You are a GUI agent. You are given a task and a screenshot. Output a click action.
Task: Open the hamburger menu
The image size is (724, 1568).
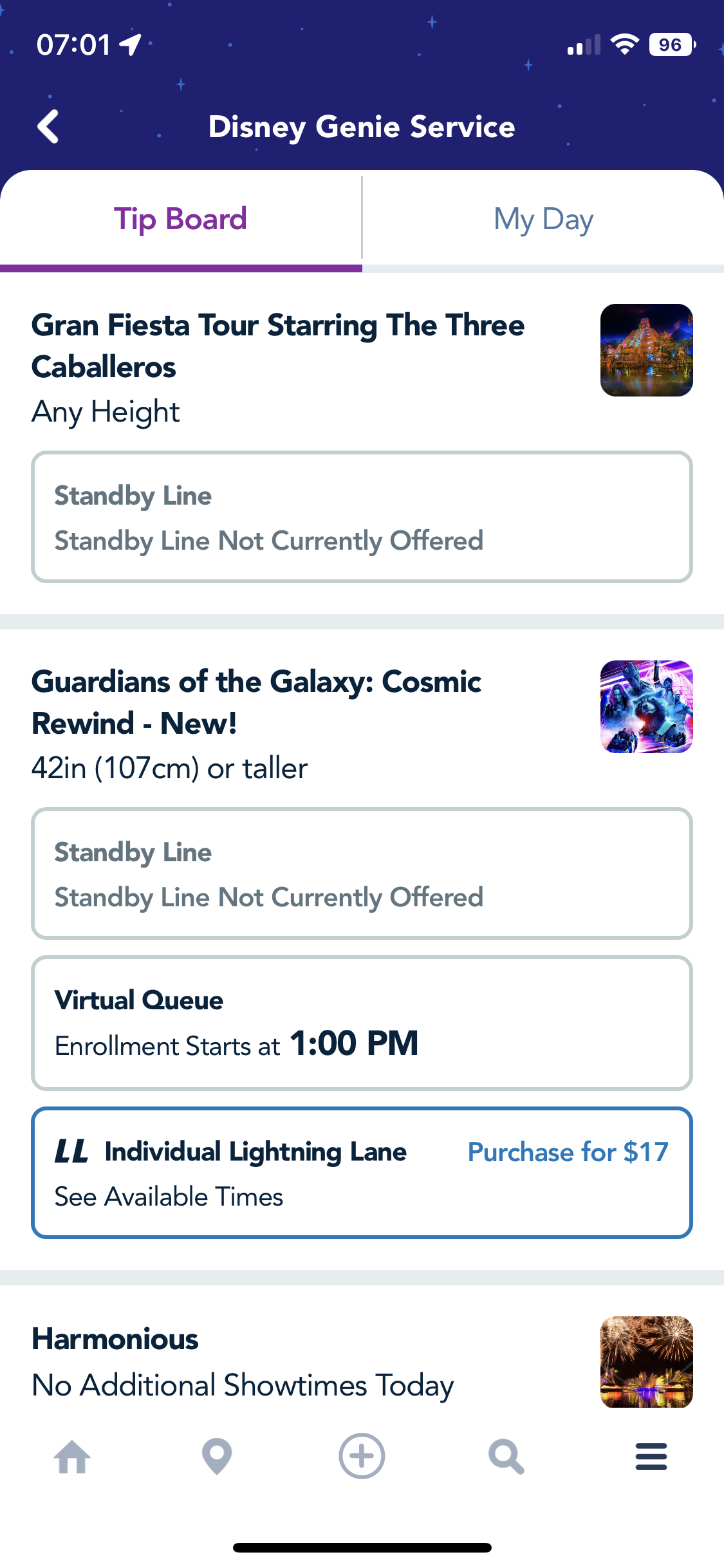coord(651,1457)
